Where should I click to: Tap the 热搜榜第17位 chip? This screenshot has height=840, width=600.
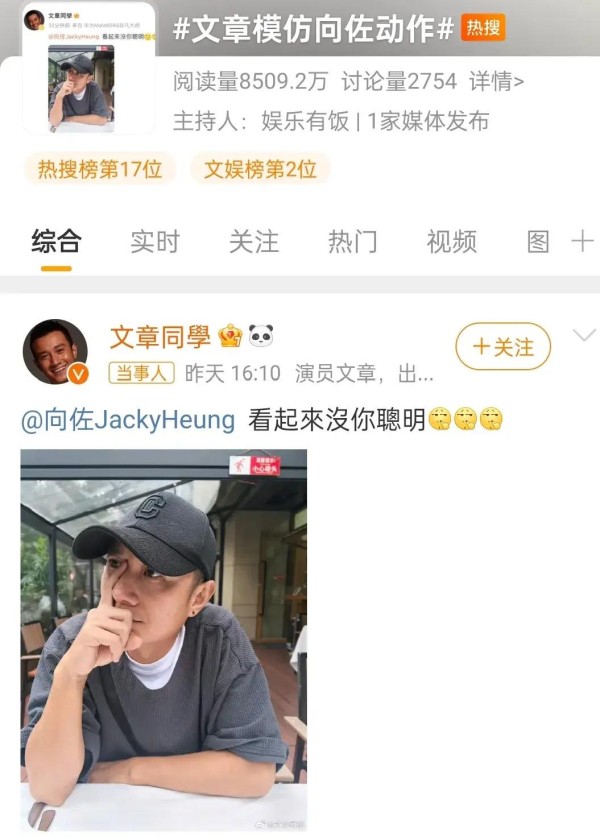pyautogui.click(x=100, y=169)
